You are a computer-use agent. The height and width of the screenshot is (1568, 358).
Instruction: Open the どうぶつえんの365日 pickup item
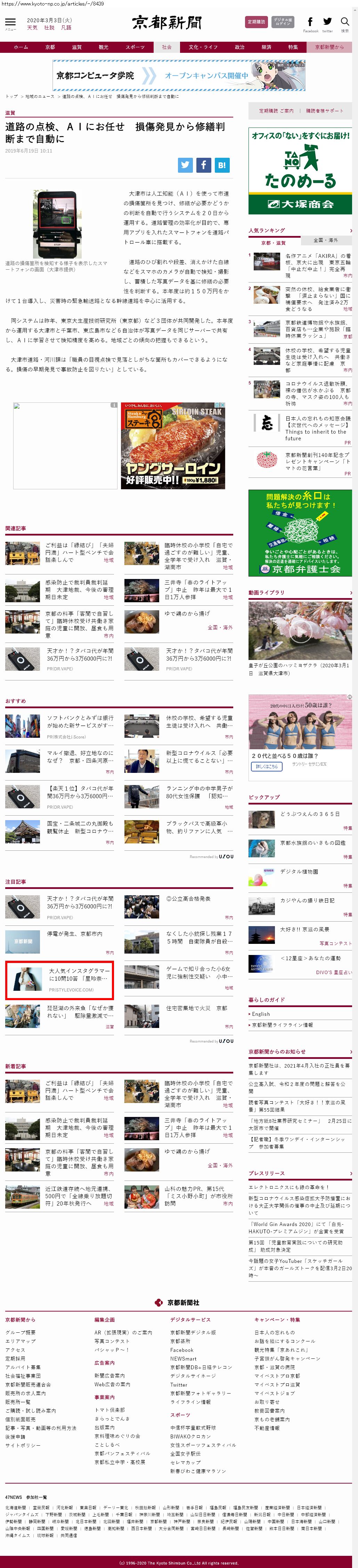(x=310, y=813)
